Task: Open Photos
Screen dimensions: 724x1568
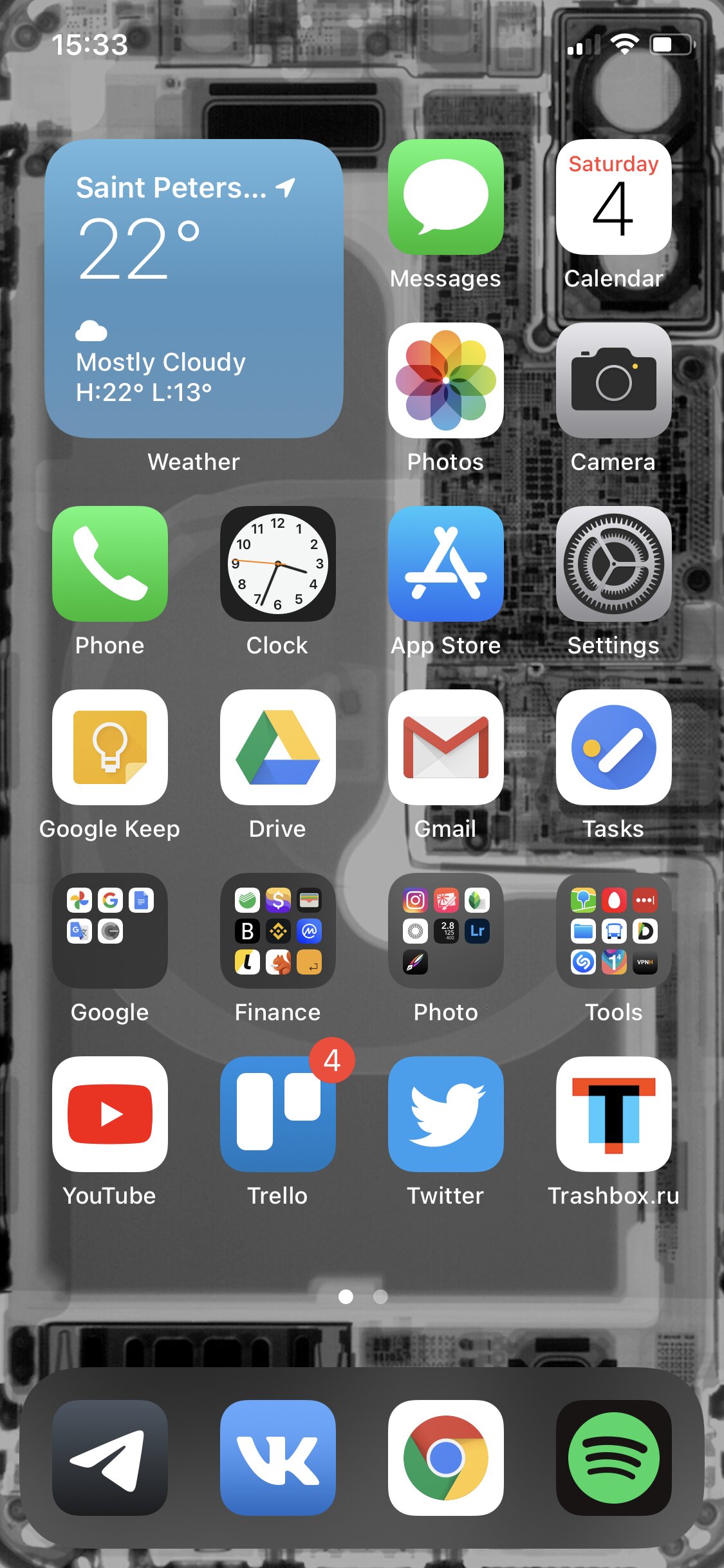Action: [446, 380]
